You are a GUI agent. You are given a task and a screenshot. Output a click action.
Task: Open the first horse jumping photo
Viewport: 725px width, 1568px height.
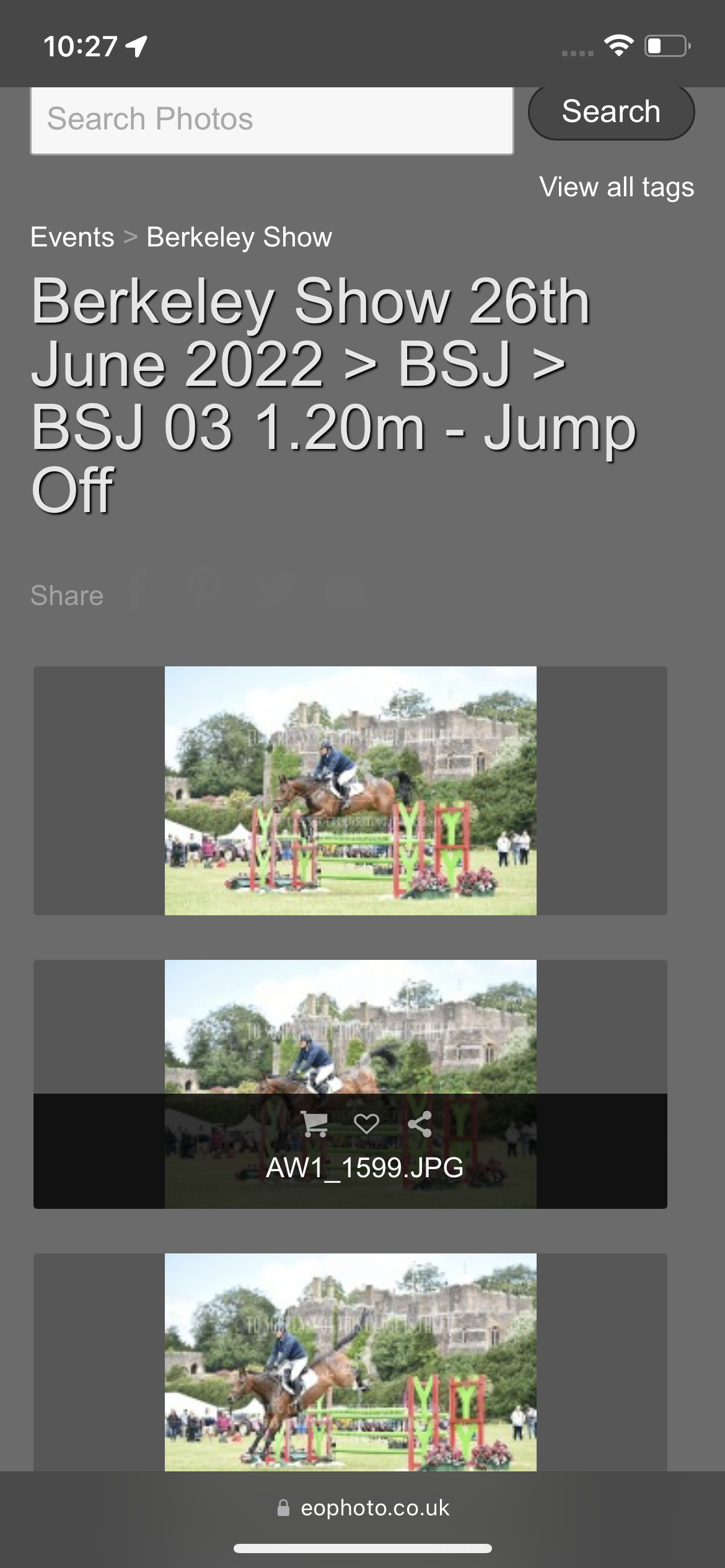coord(351,790)
